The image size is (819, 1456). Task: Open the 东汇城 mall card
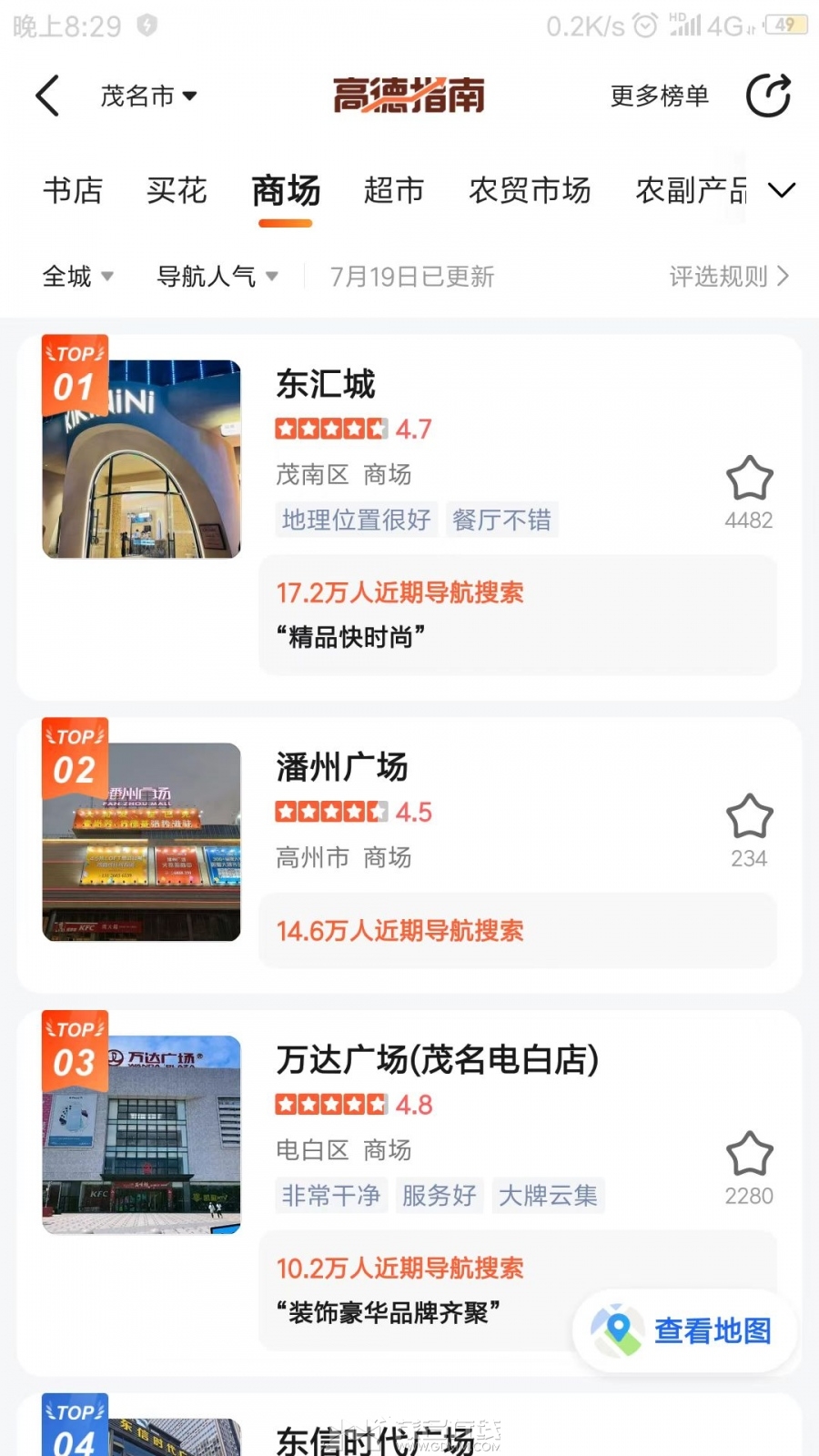click(409, 517)
